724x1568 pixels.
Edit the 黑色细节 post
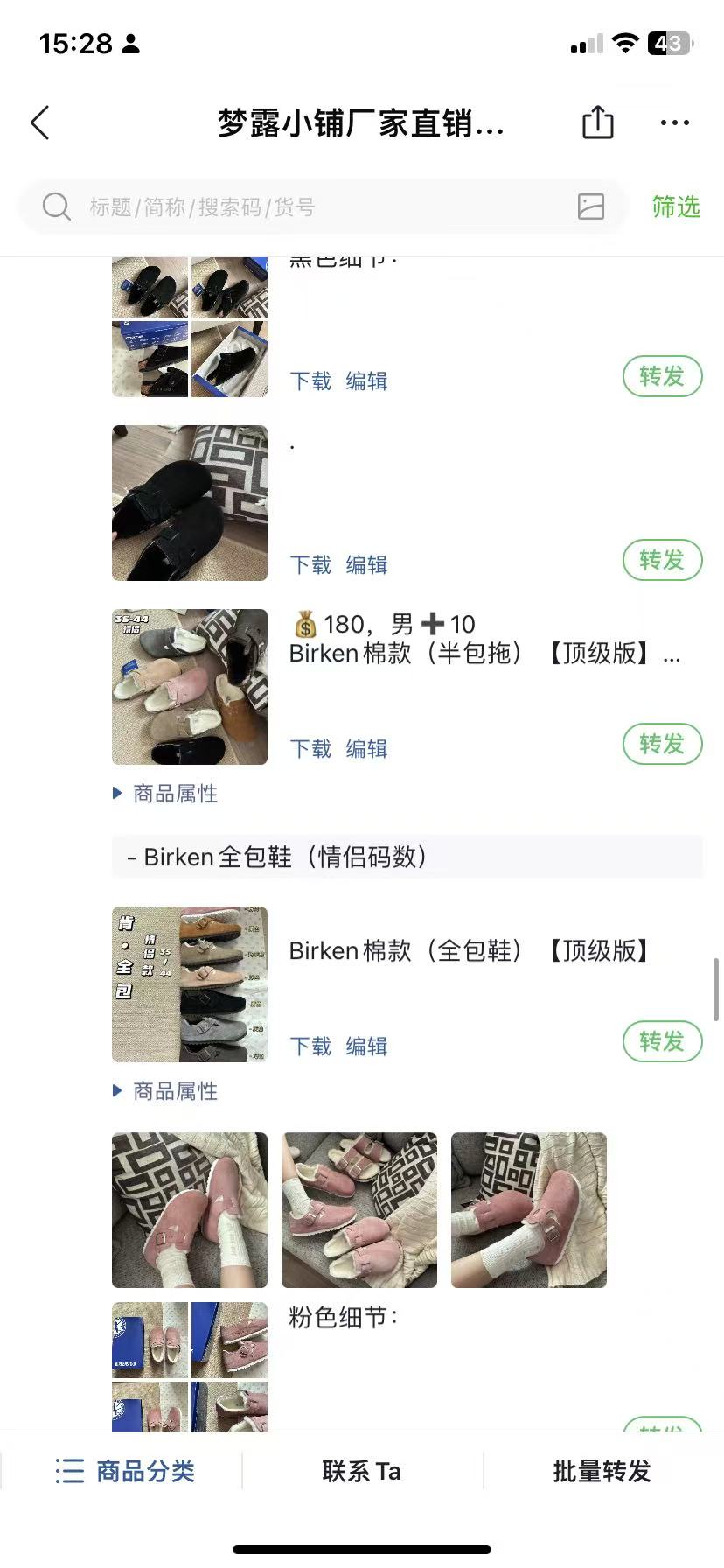tap(366, 381)
